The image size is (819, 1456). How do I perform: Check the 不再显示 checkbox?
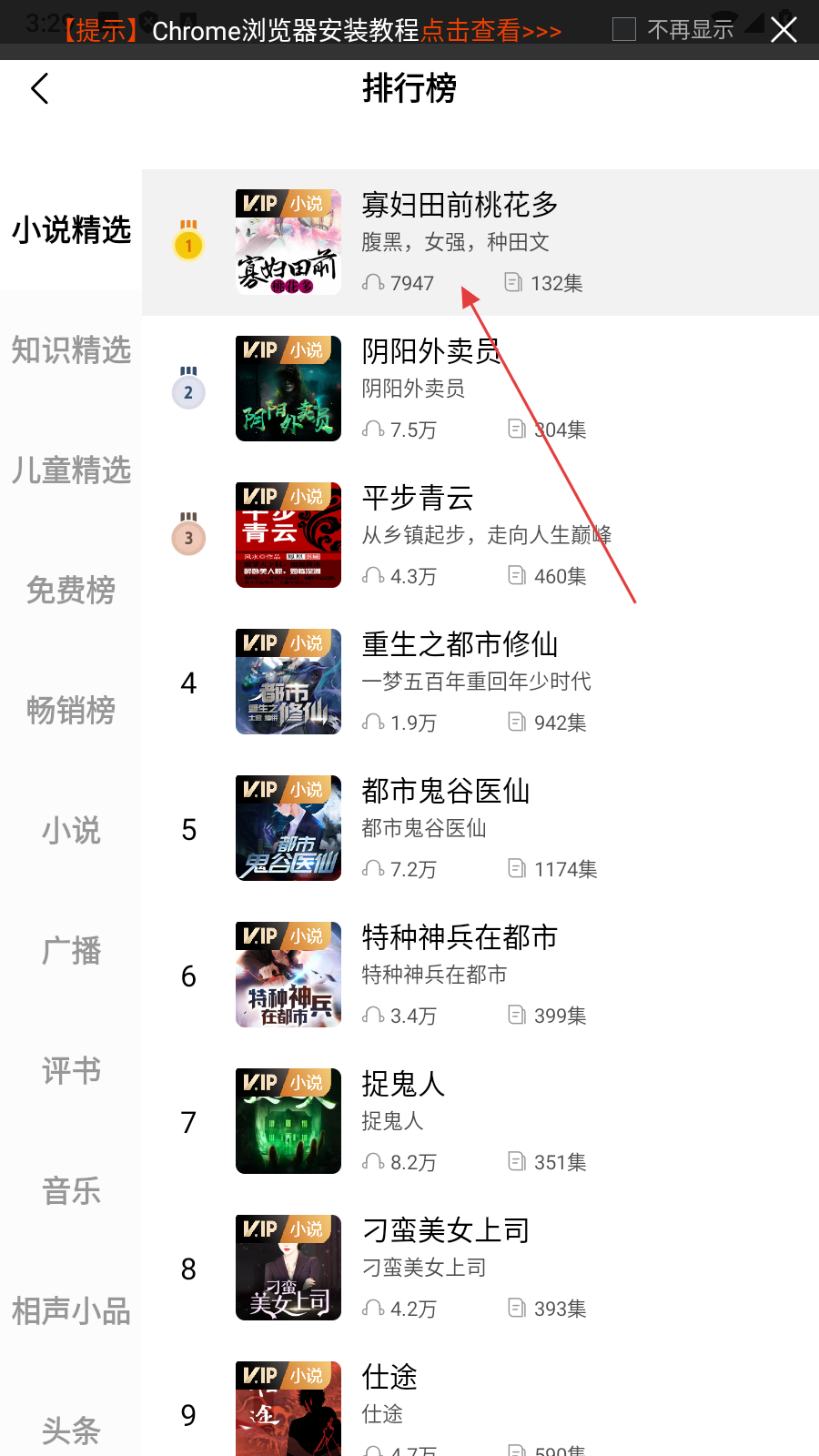coord(624,30)
